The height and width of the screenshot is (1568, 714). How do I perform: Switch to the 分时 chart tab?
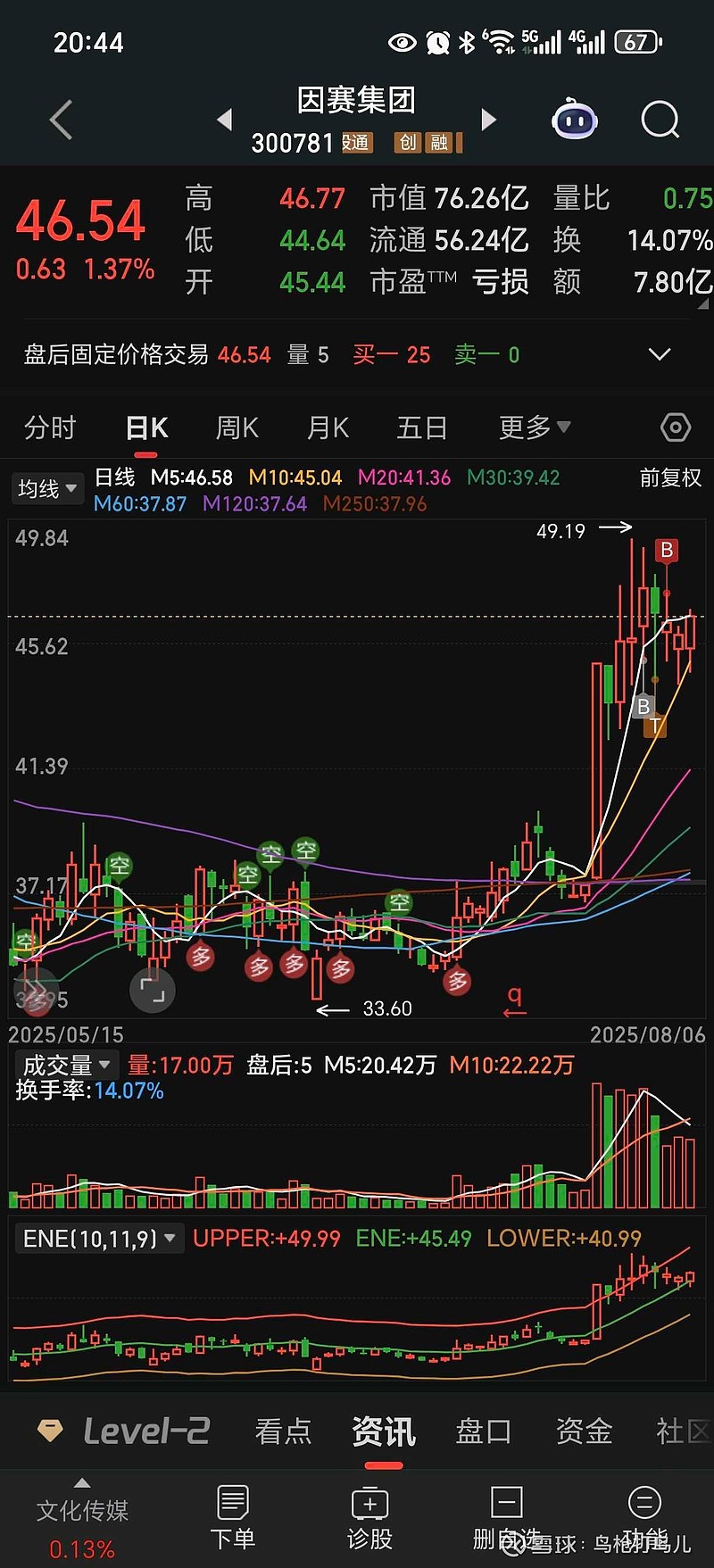[x=50, y=428]
